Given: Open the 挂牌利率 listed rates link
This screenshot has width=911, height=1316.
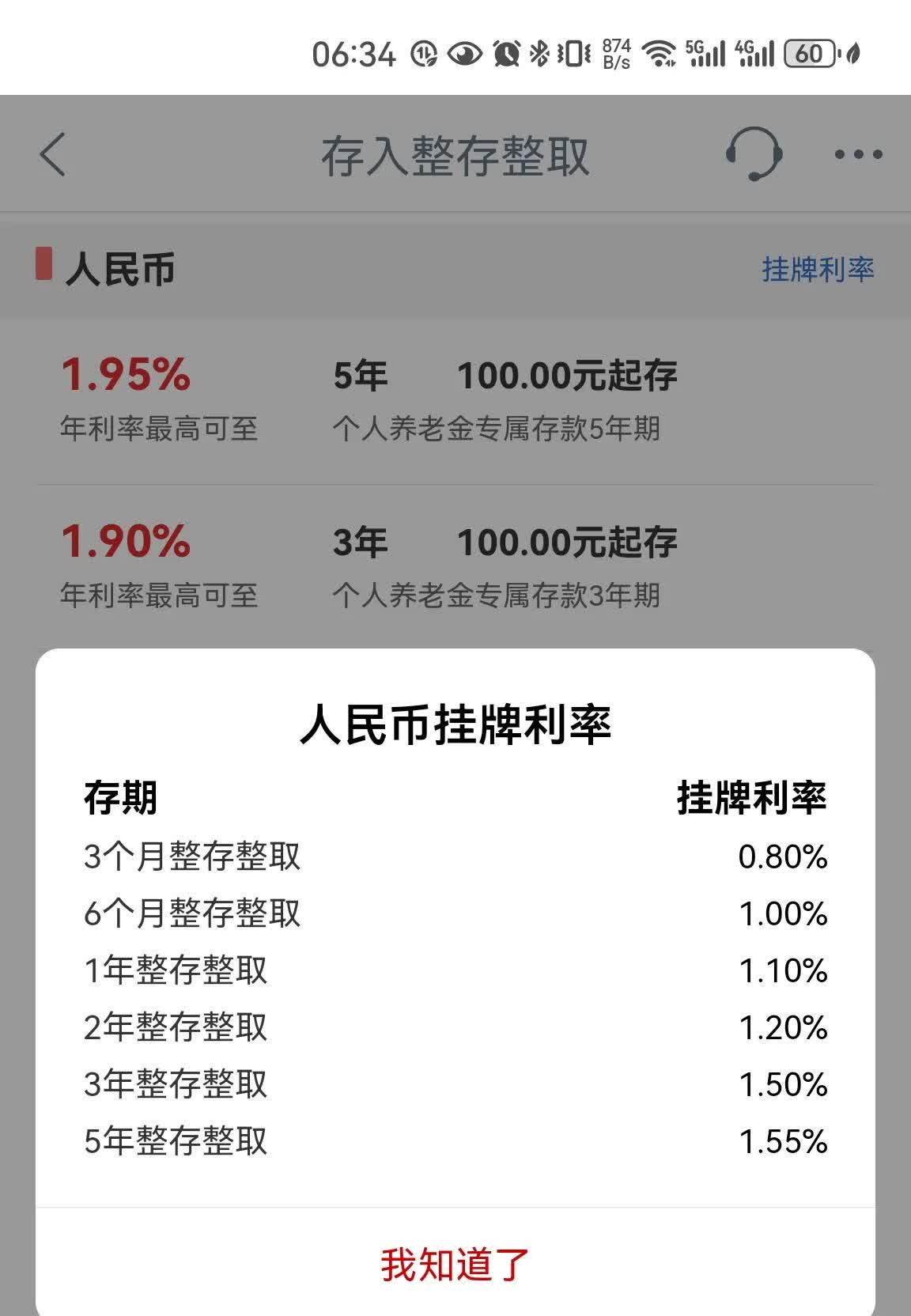Looking at the screenshot, I should pos(820,270).
